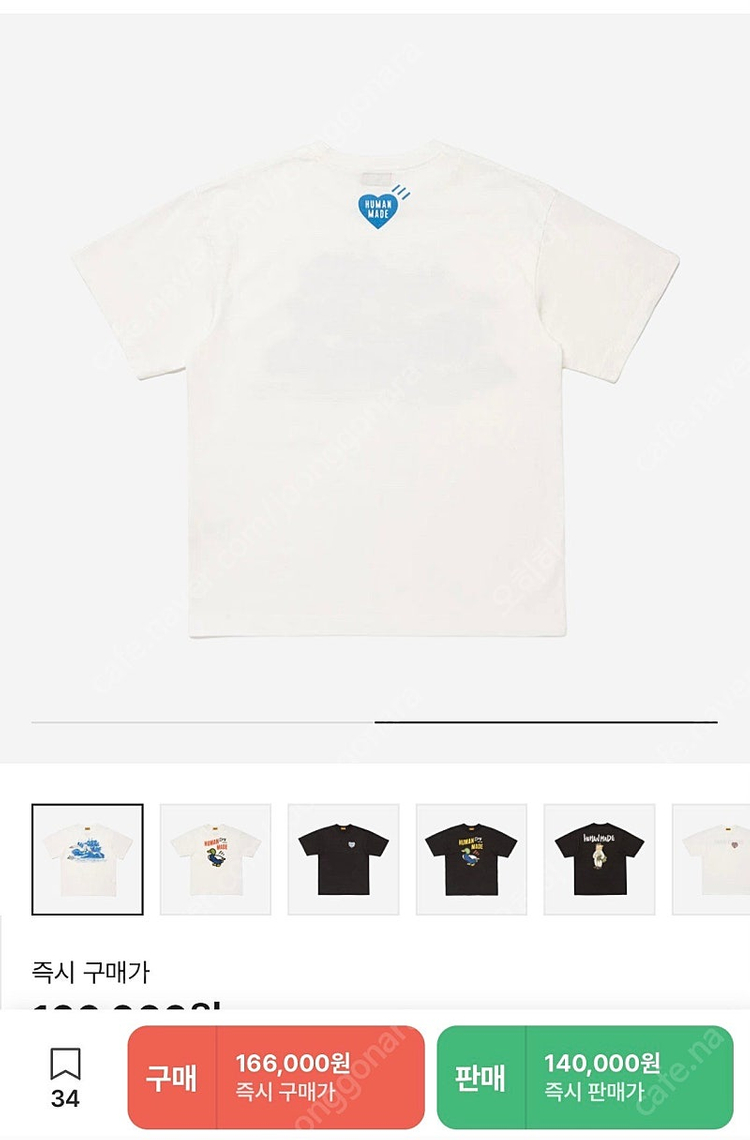Tap the green 판매 sell button
Screen dimensions: 750x1140
[x=584, y=1077]
